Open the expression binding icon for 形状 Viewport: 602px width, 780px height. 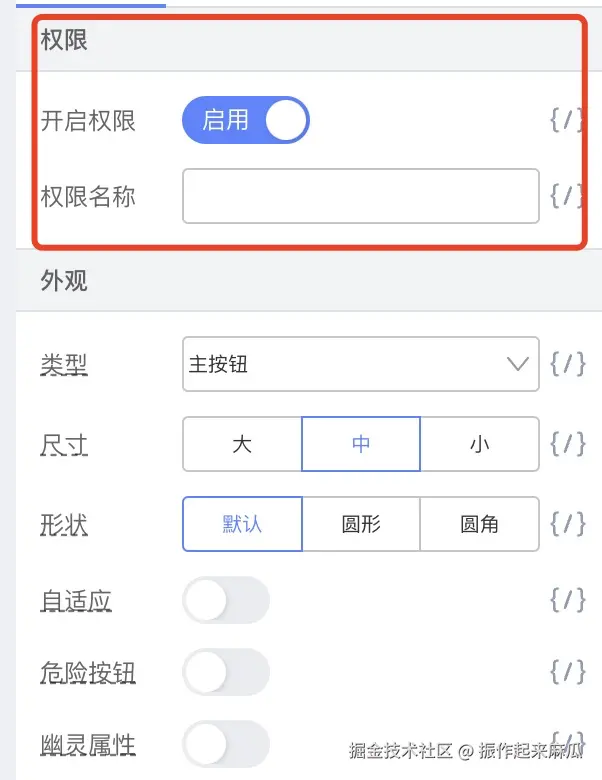click(x=567, y=524)
